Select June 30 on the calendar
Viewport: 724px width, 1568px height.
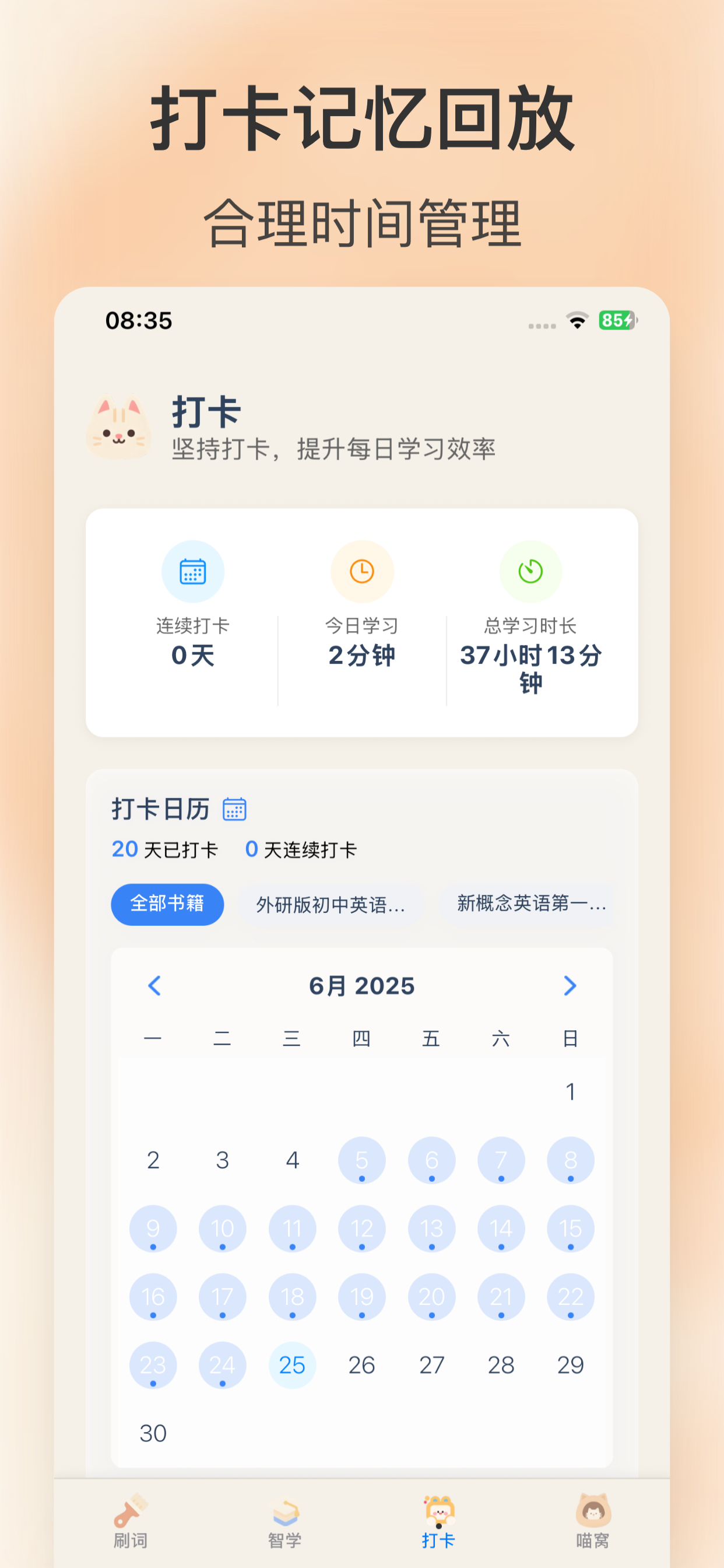[x=153, y=1433]
